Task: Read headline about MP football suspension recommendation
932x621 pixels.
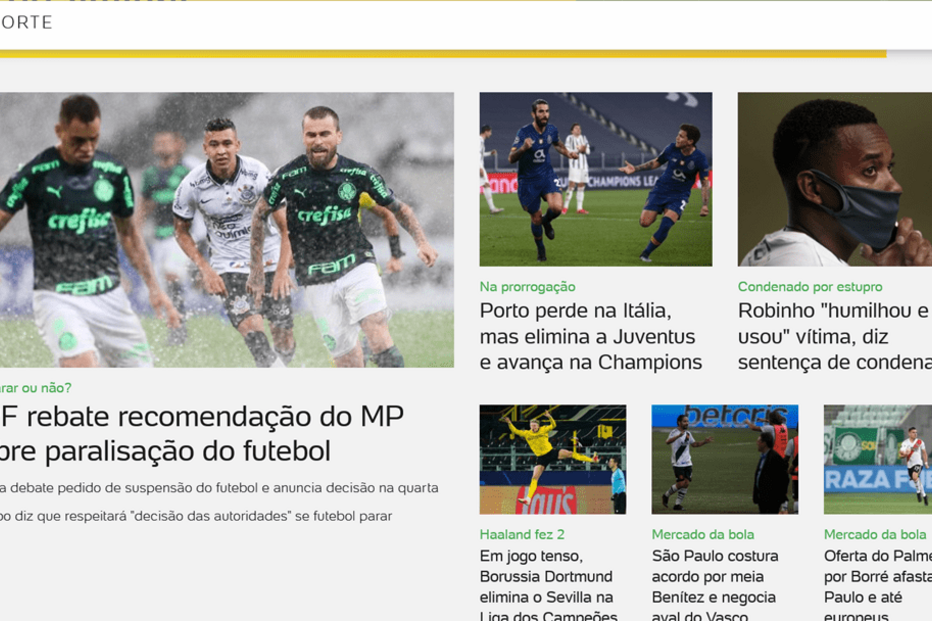Action: click(x=200, y=433)
